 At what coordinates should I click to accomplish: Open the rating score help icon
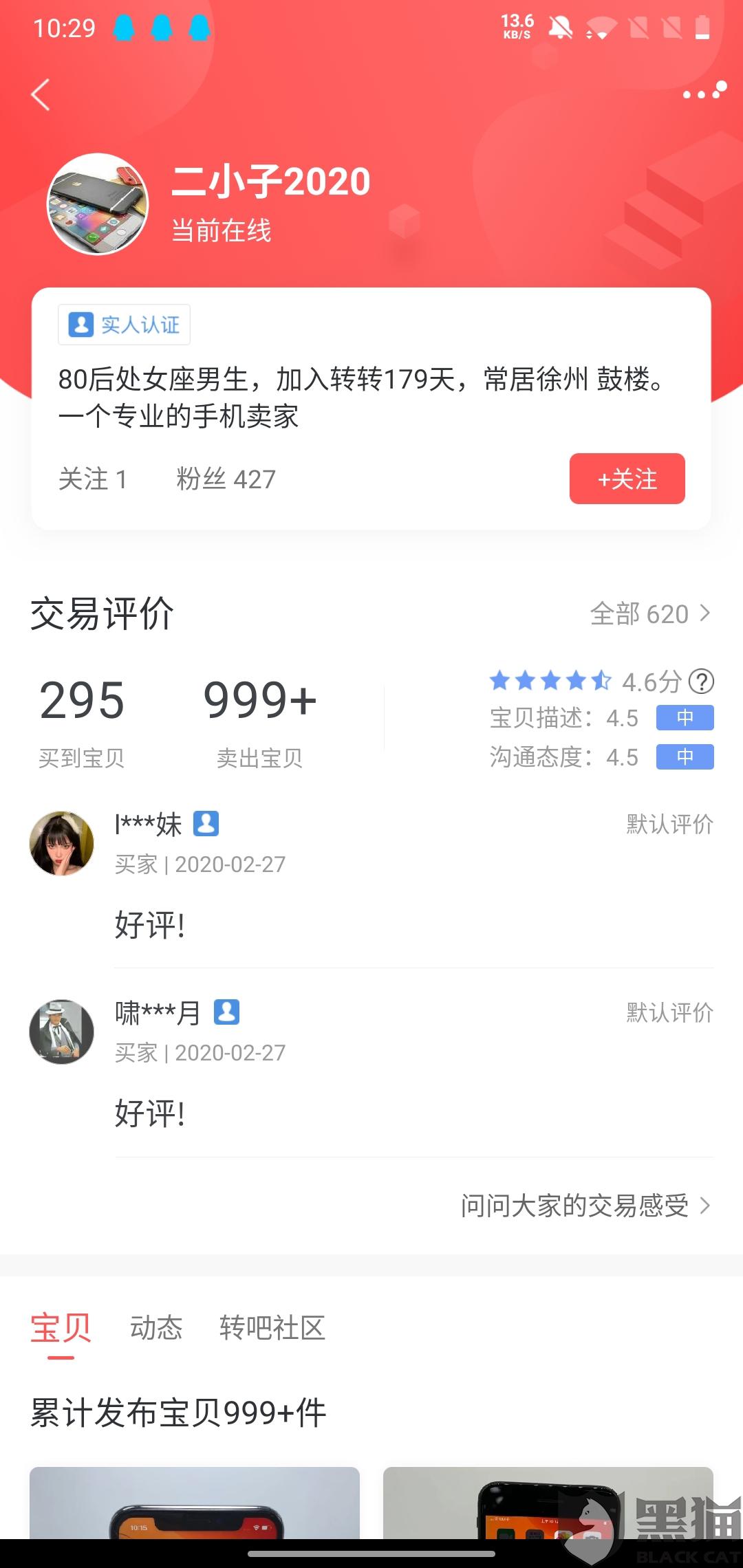[x=701, y=682]
